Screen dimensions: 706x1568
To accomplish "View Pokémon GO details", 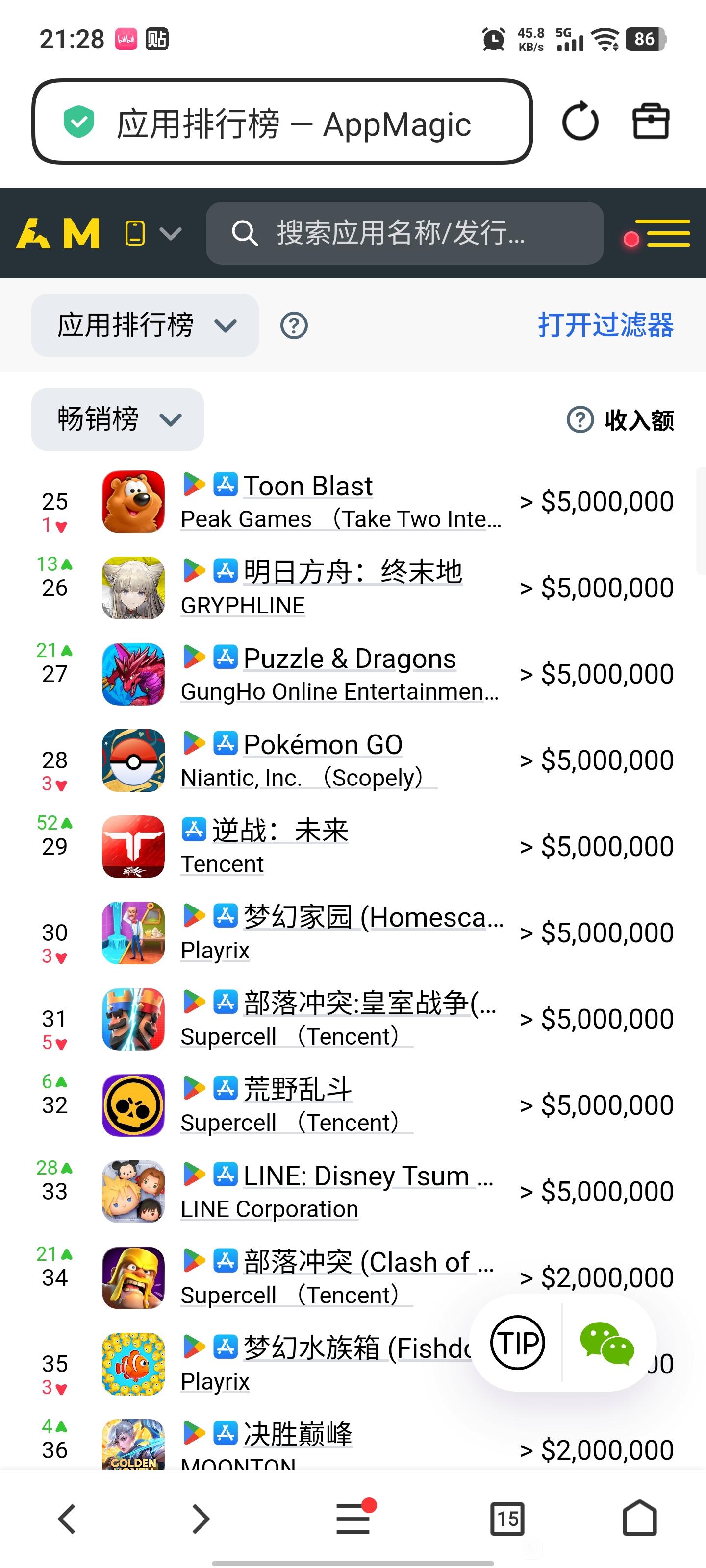I will tap(323, 744).
